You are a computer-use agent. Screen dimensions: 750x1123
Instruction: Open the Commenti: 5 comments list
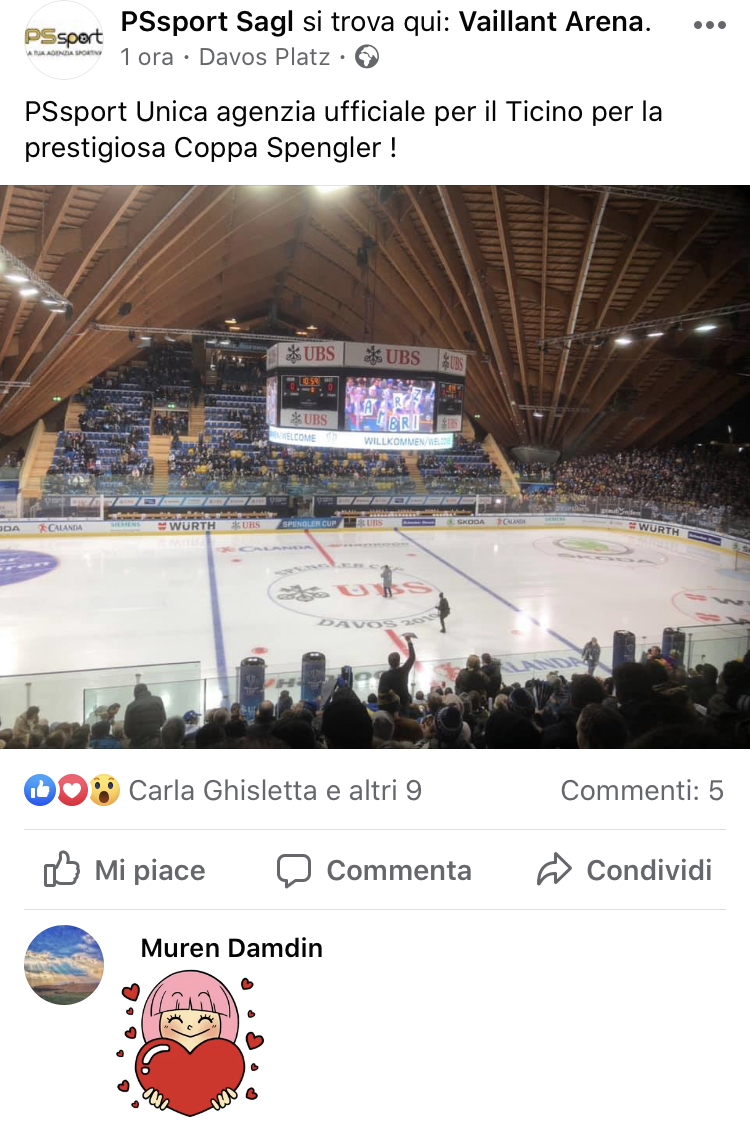click(x=641, y=791)
